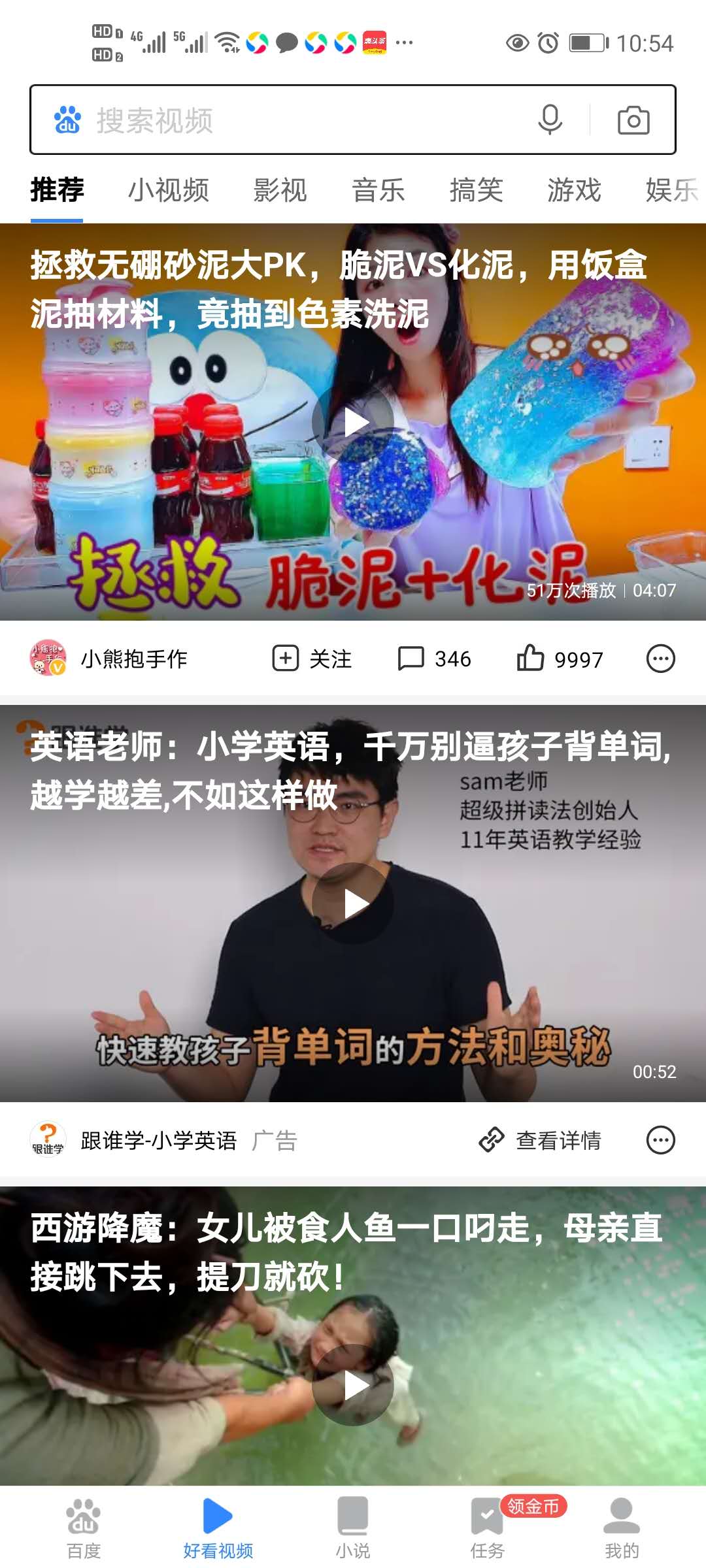Play the 拯救无硼砂泥大PK video
Viewport: 706px width, 1568px height.
tap(353, 422)
